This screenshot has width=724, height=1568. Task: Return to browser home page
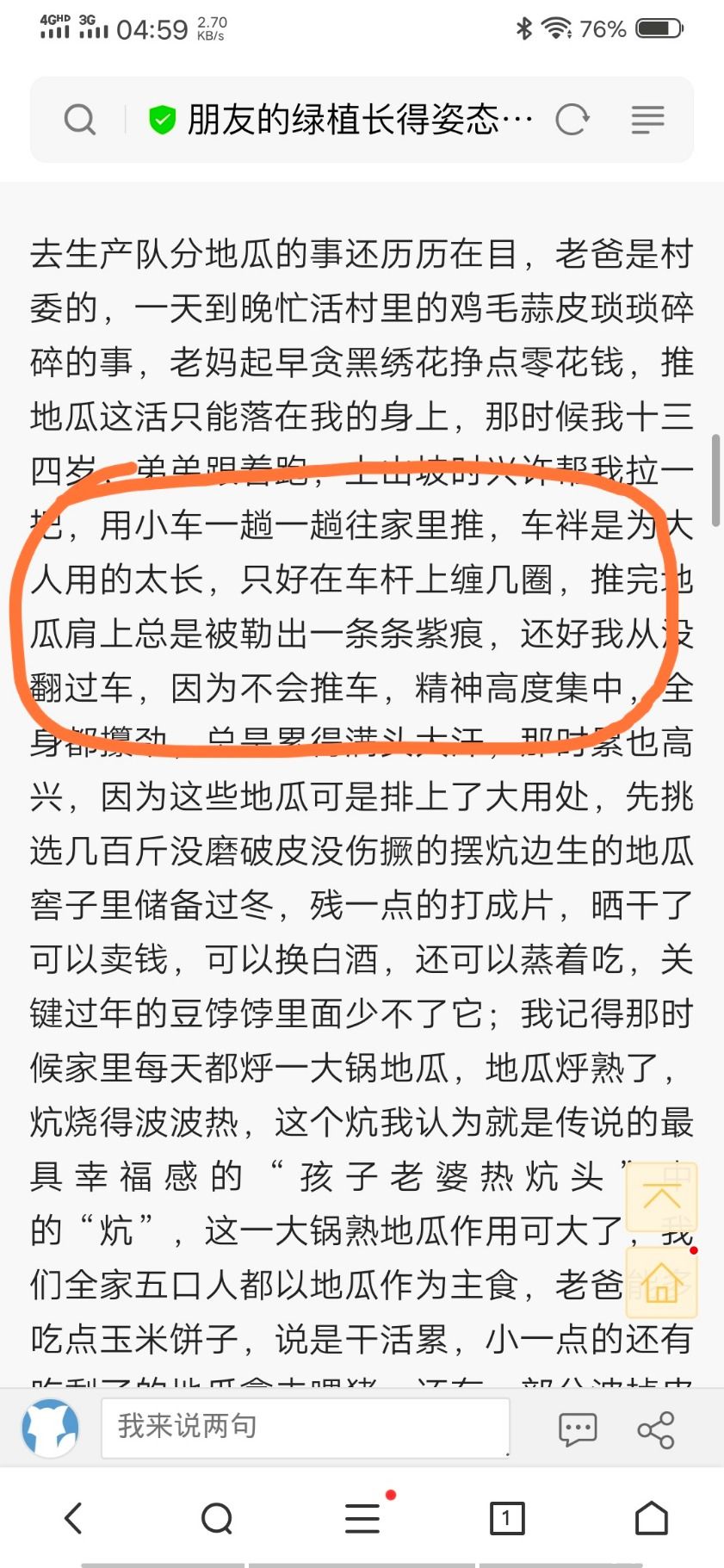[651, 1518]
